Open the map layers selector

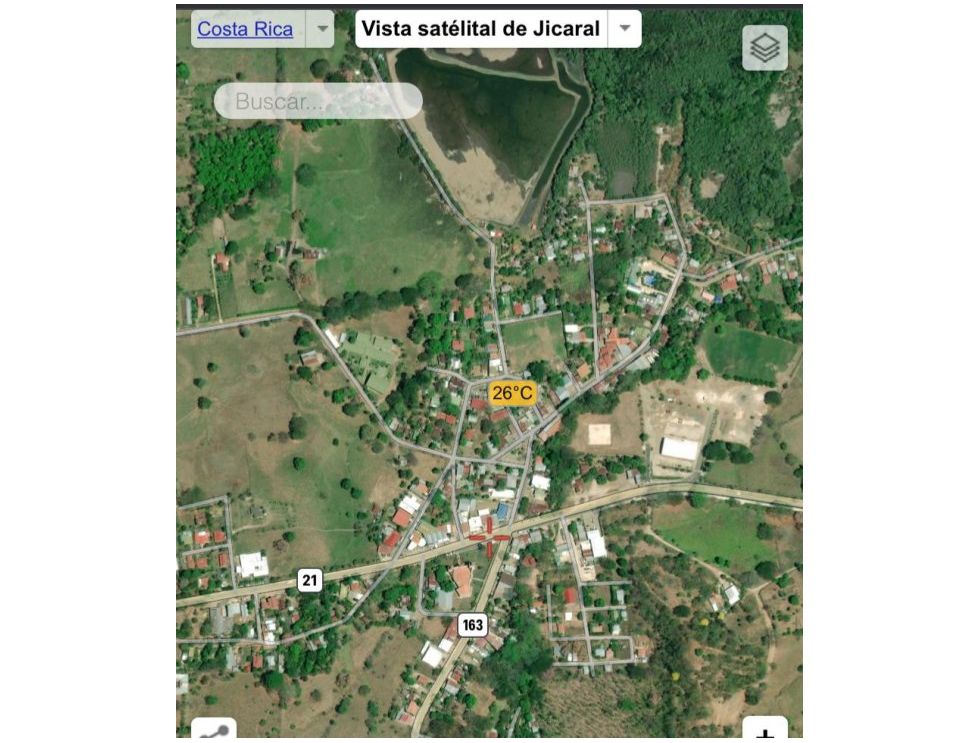click(x=765, y=47)
